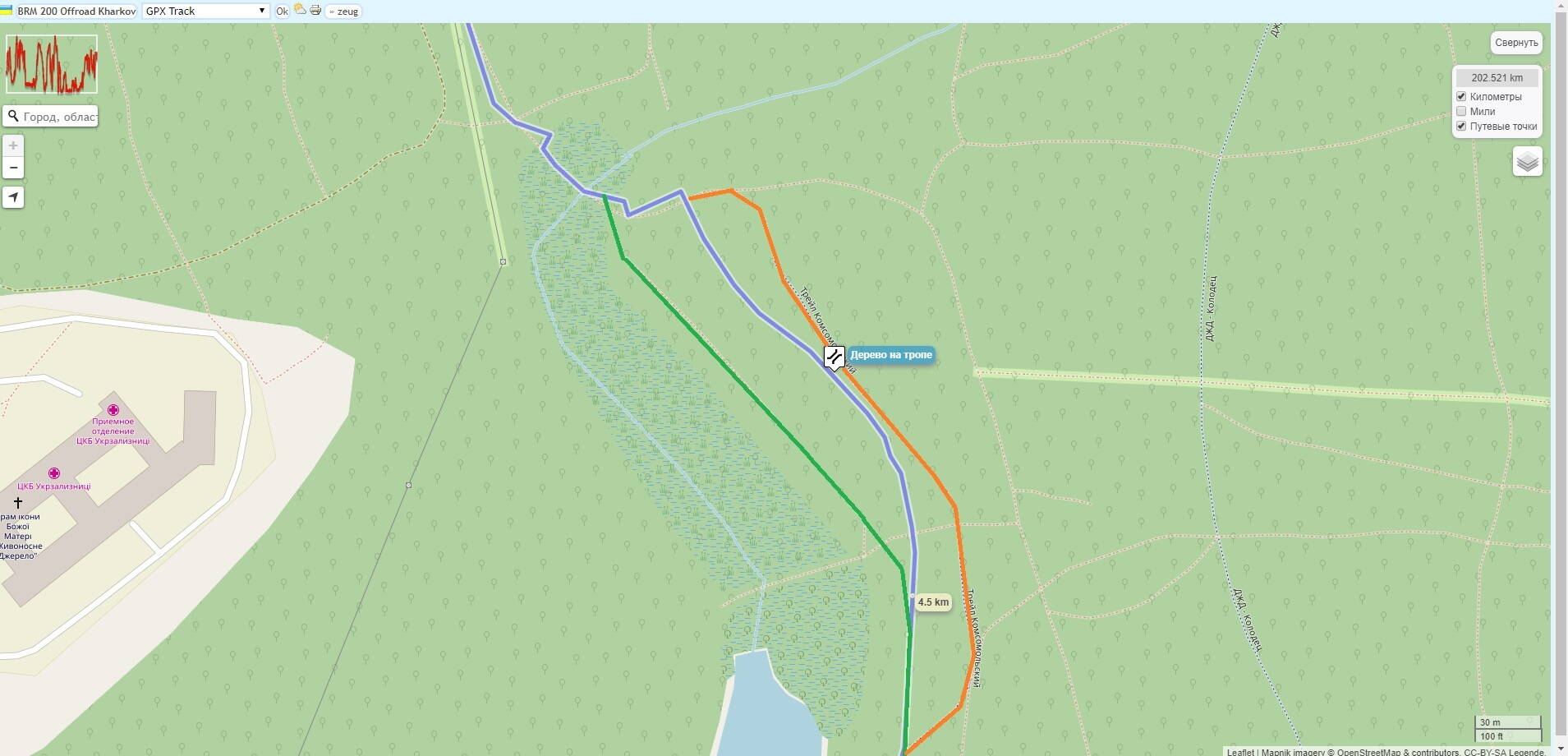The height and width of the screenshot is (756, 1568).
Task: Zoom out of the map
Action: coord(13,168)
